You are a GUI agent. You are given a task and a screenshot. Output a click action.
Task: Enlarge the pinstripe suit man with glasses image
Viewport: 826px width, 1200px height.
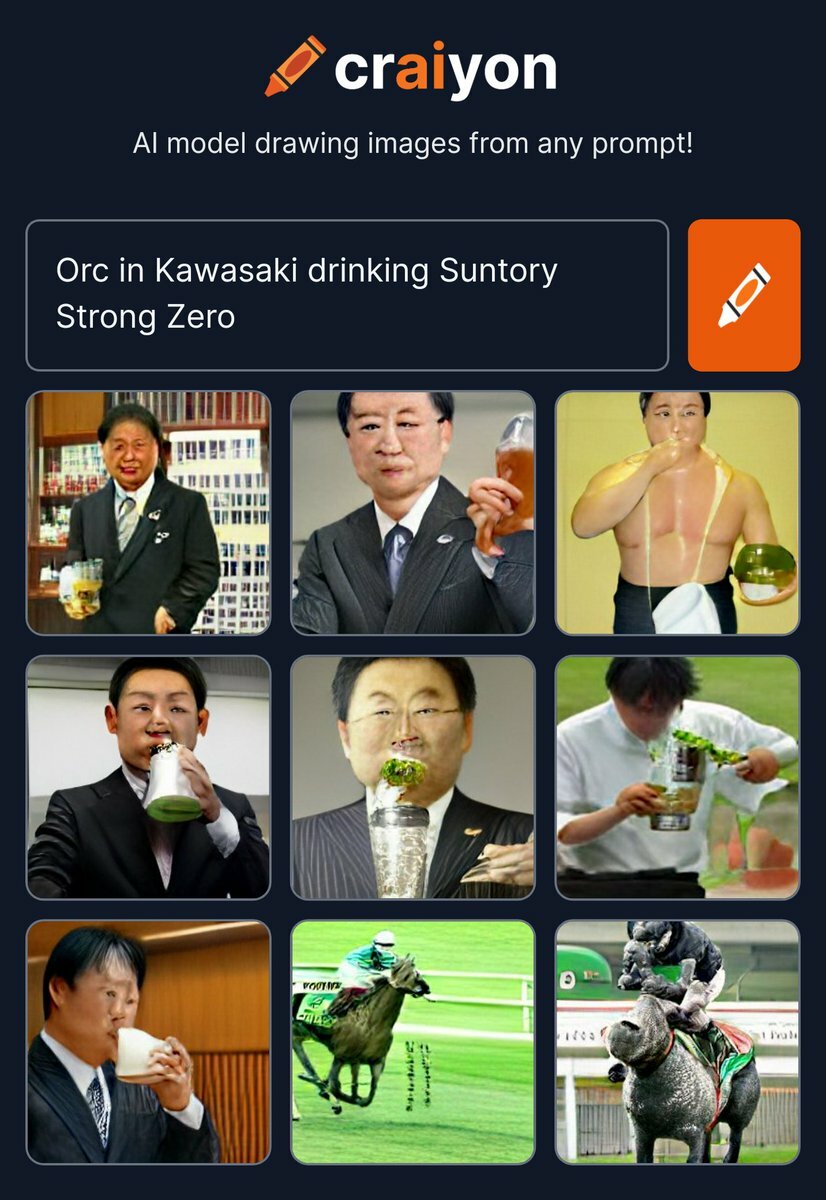click(413, 777)
